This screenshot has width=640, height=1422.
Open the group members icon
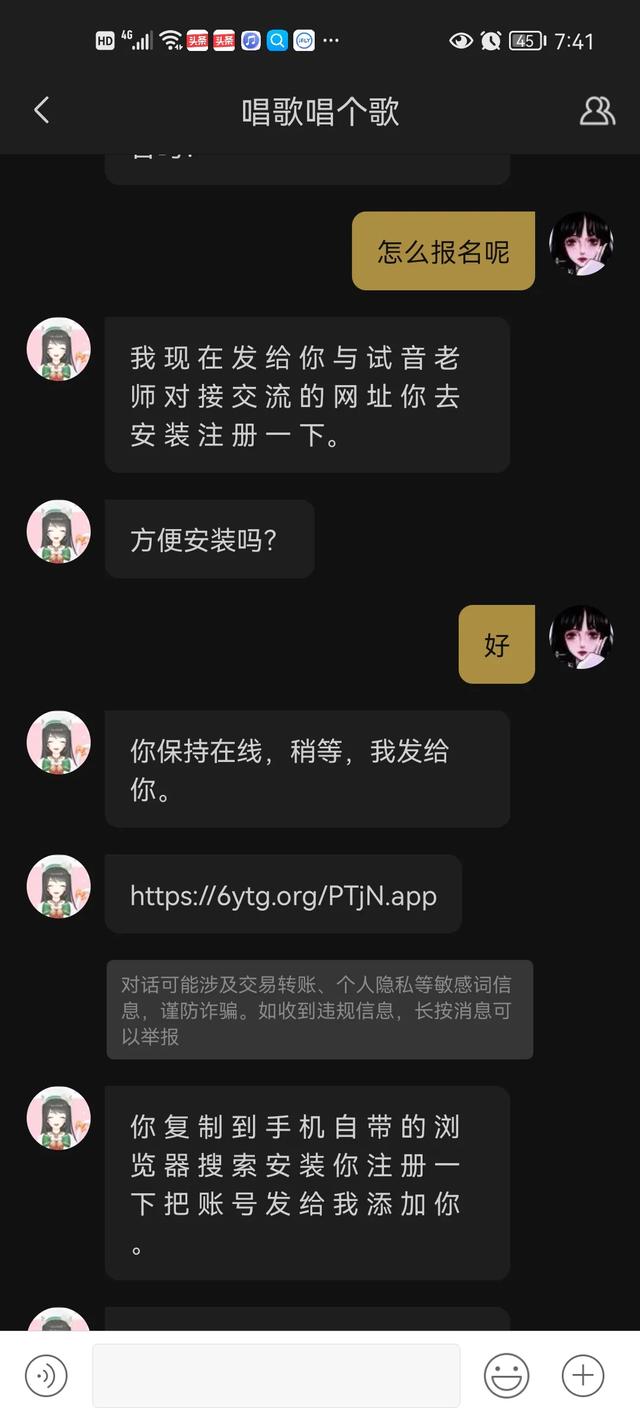tap(597, 110)
